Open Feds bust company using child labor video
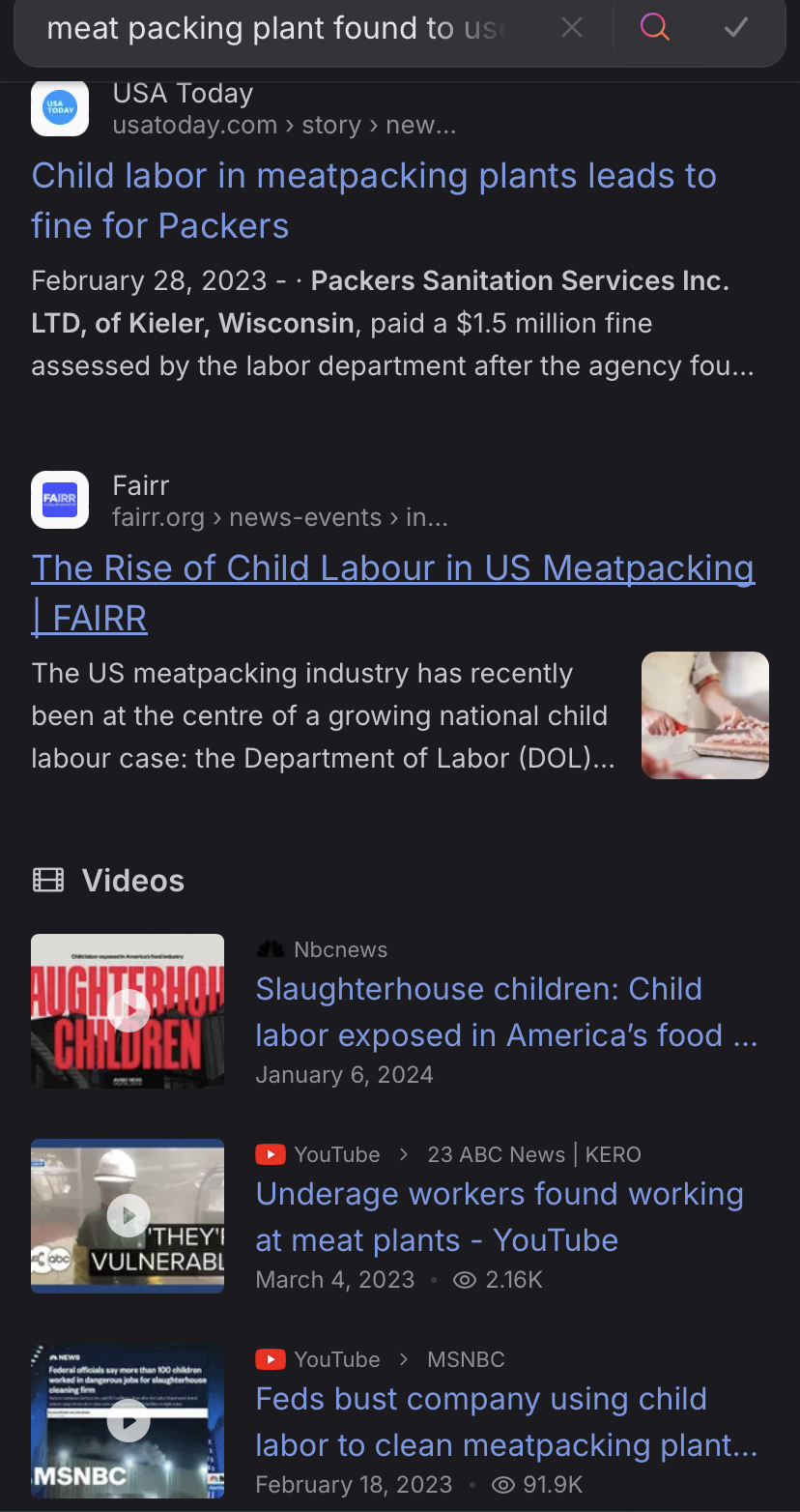Image resolution: width=800 pixels, height=1512 pixels. click(x=506, y=1422)
